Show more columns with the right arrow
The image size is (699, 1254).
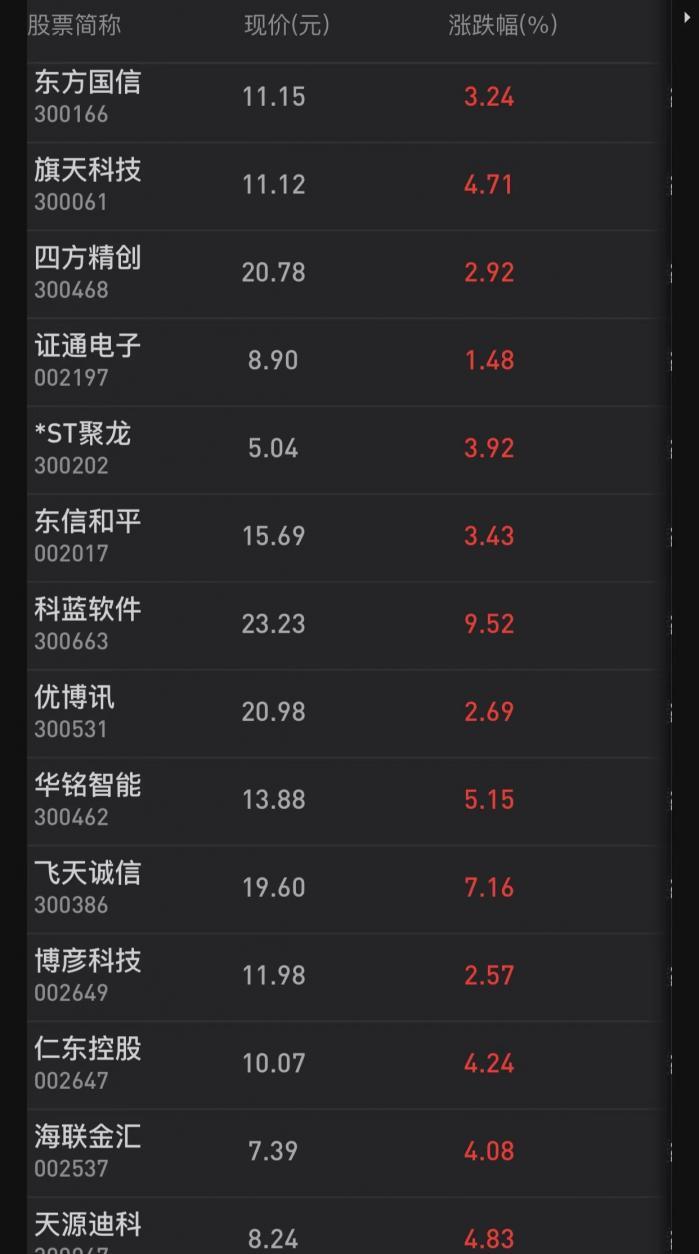coord(687,18)
